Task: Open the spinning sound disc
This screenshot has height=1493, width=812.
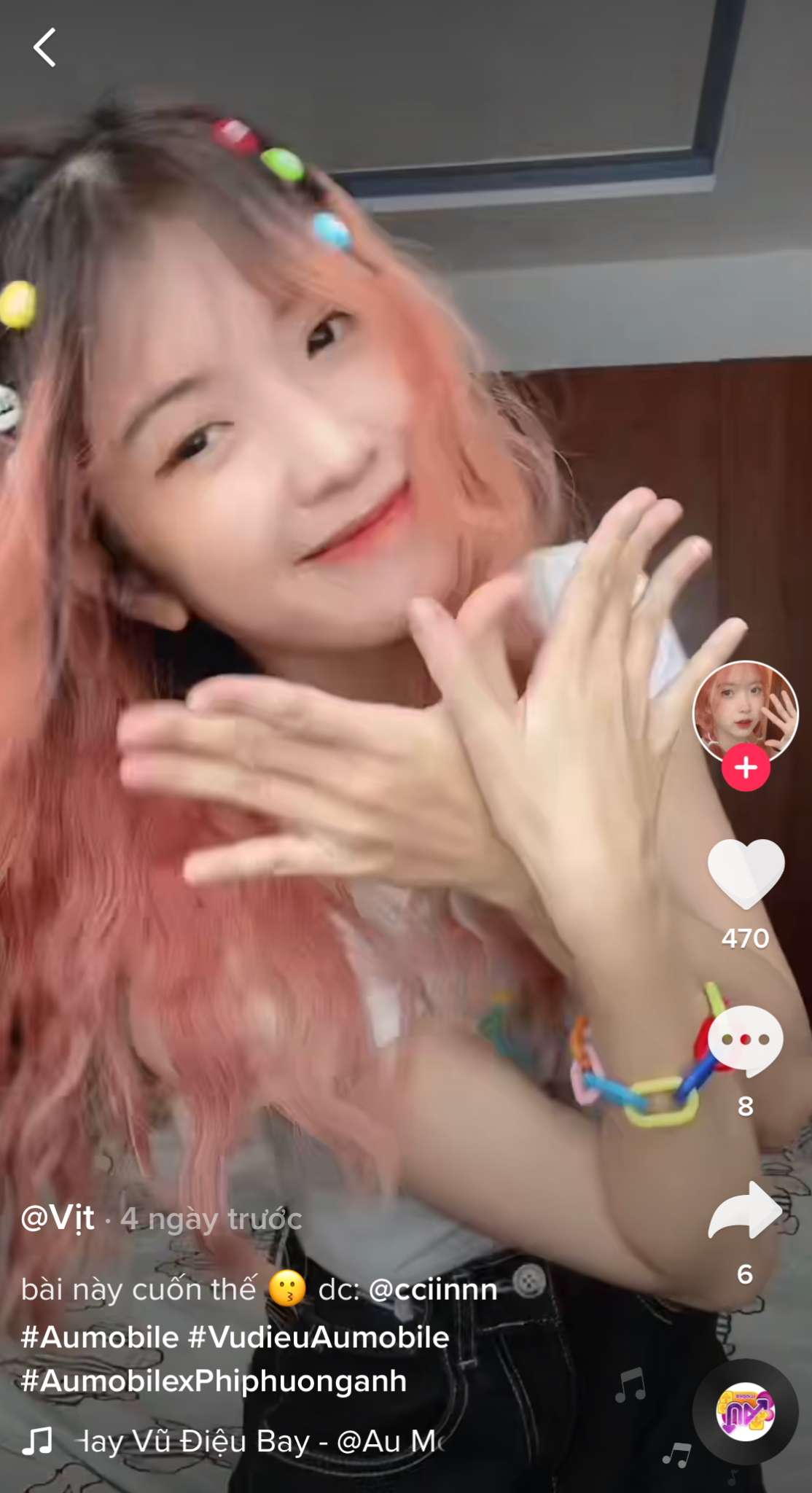Action: (x=745, y=1412)
